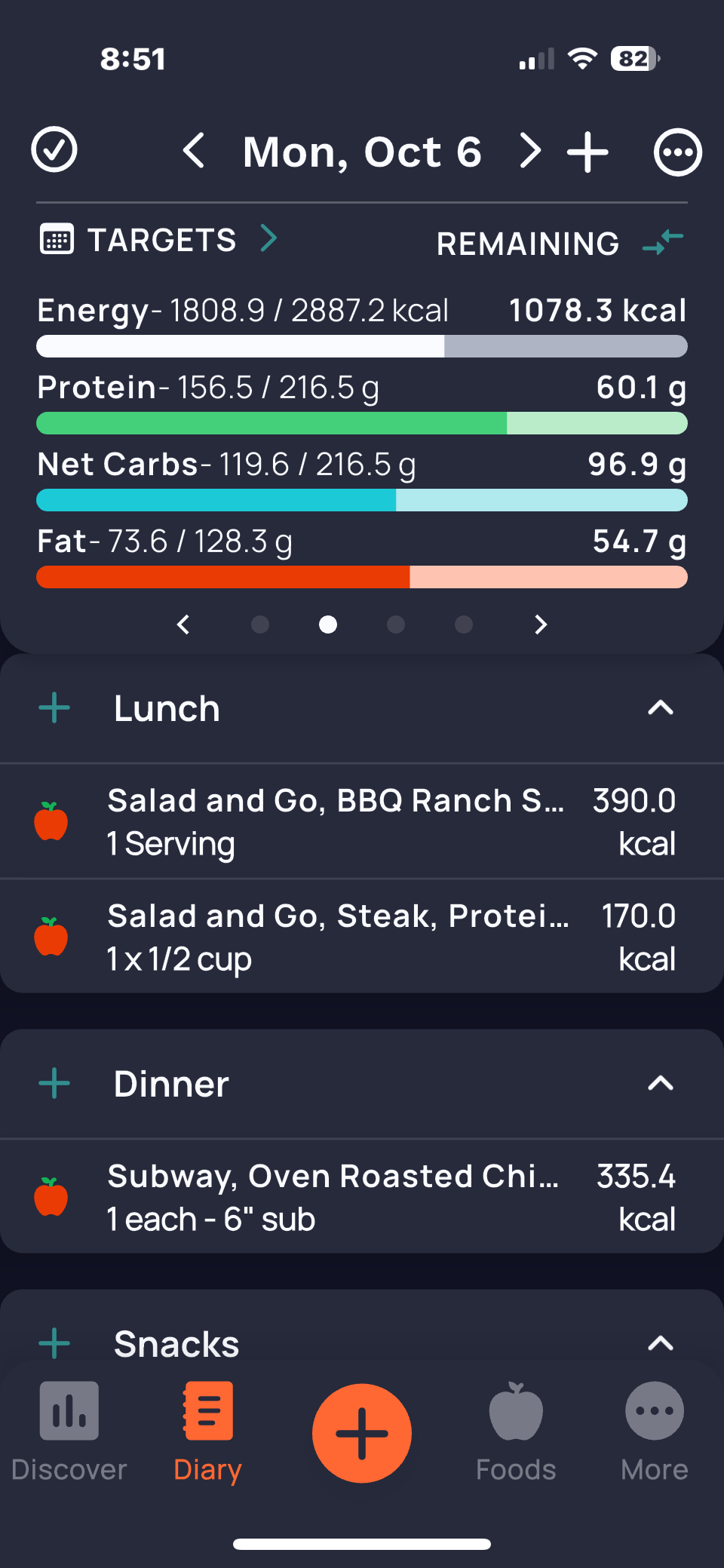Open the Targets details

(160, 240)
